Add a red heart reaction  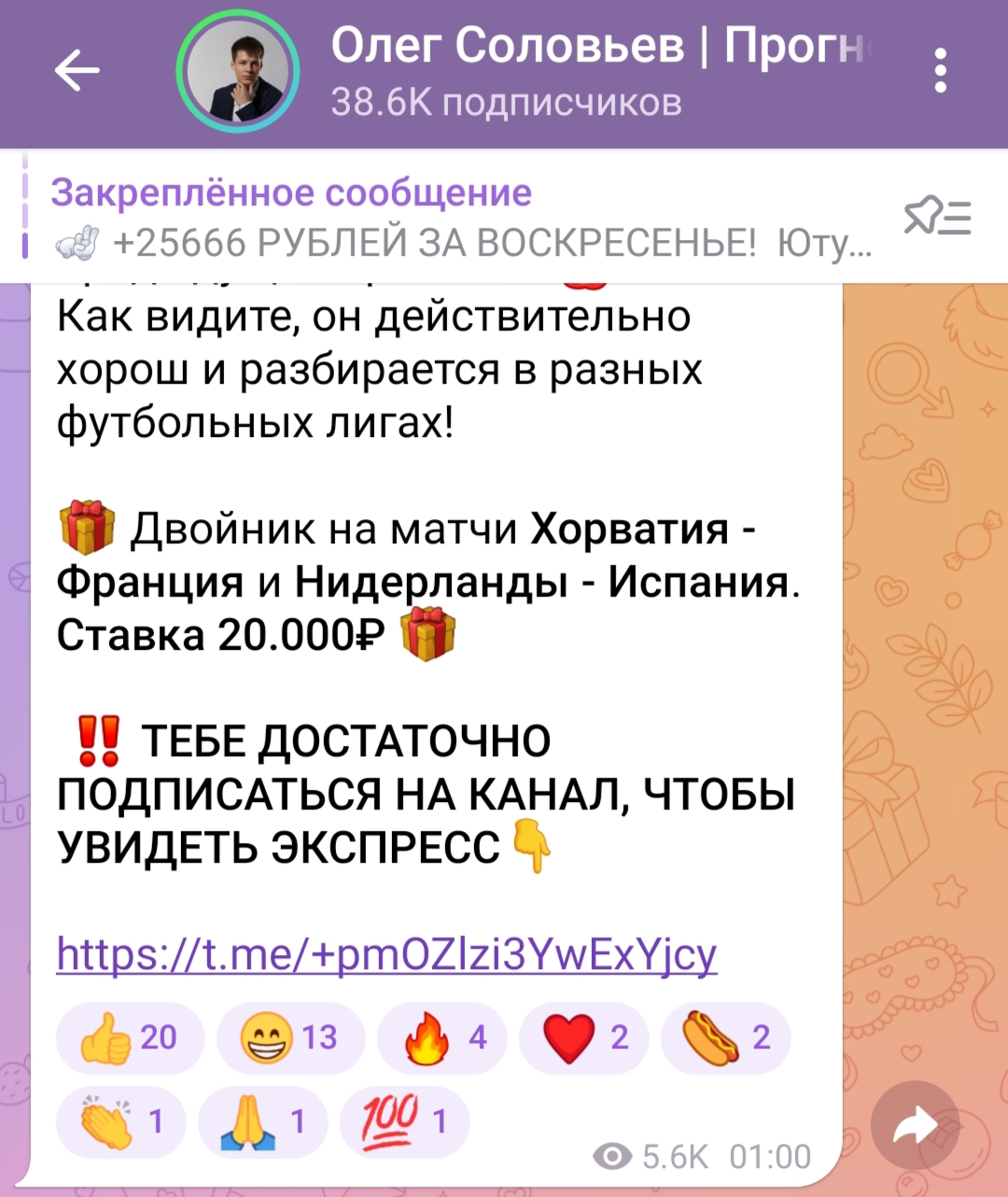tap(584, 1037)
